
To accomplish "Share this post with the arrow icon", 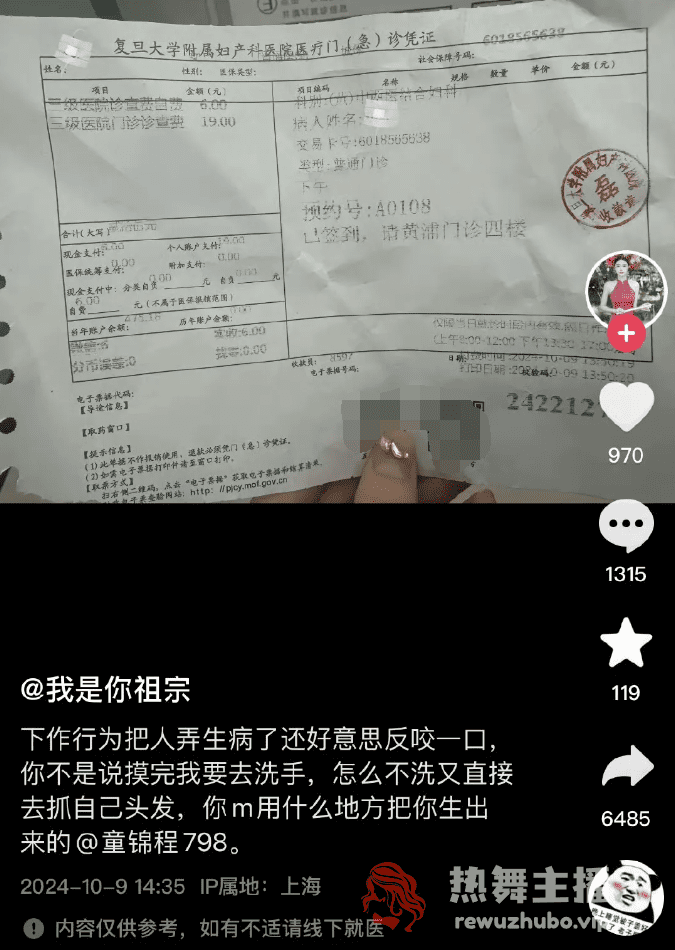I will (x=626, y=772).
